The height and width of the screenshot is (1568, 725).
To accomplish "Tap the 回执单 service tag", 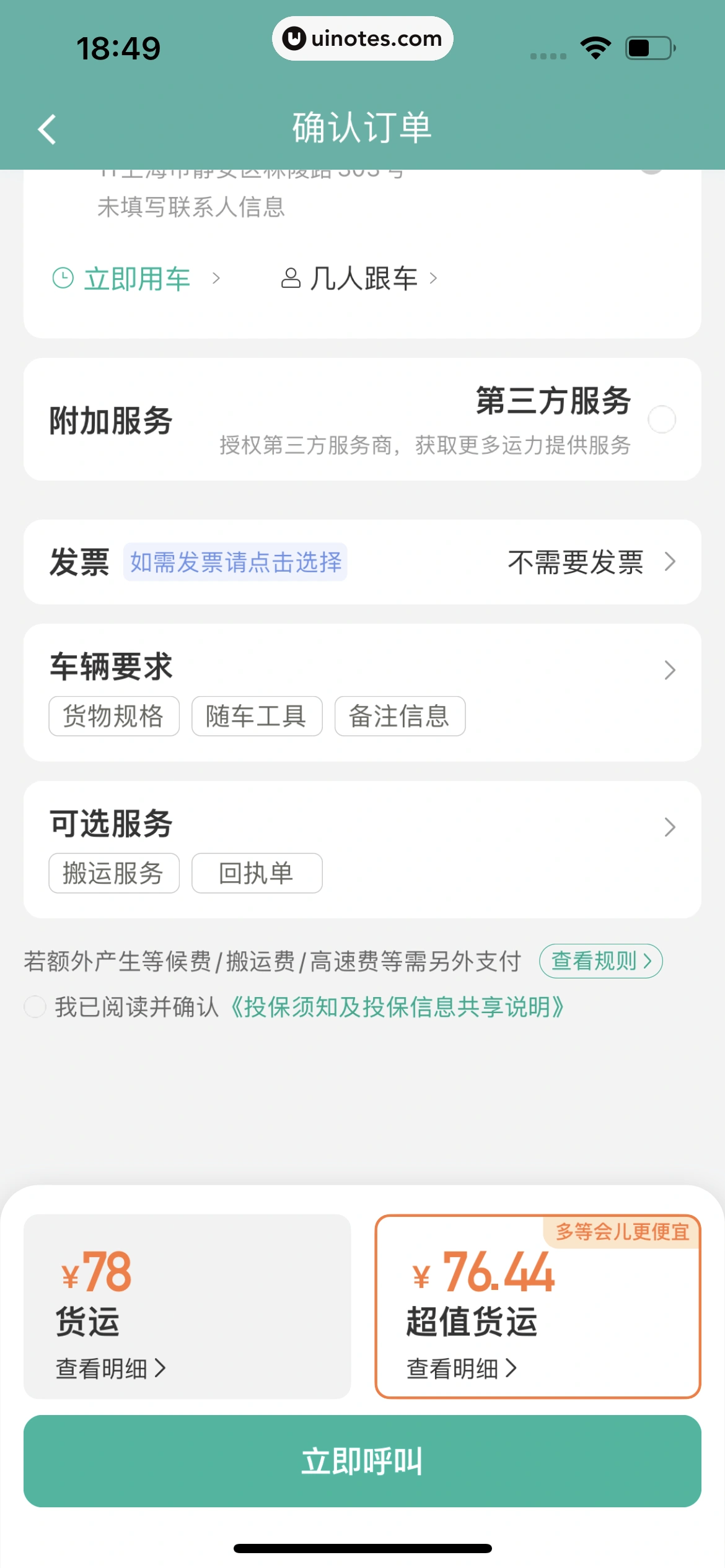I will (x=258, y=873).
